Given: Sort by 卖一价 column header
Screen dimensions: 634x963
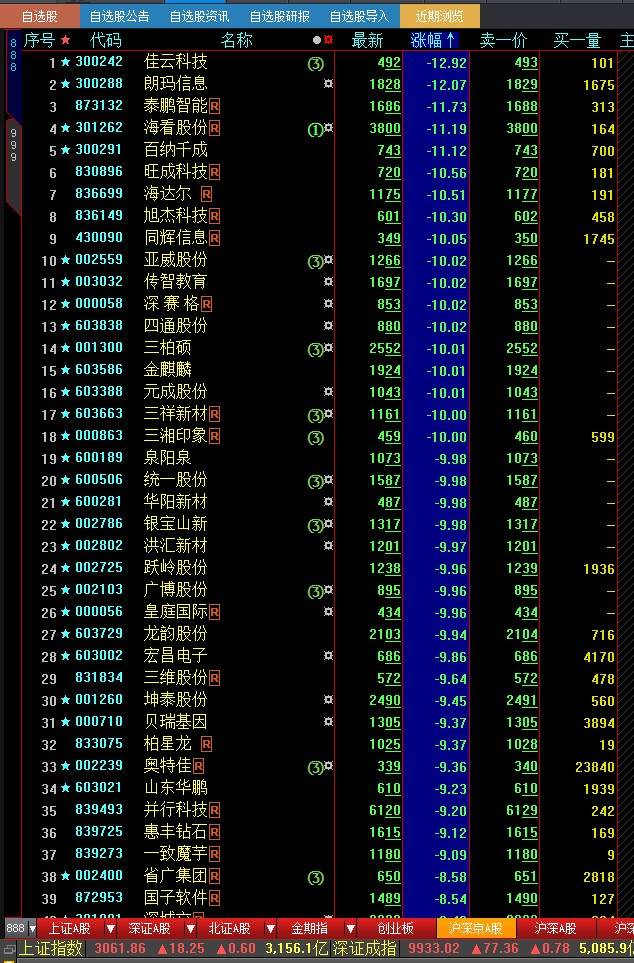Looking at the screenshot, I should [x=503, y=41].
